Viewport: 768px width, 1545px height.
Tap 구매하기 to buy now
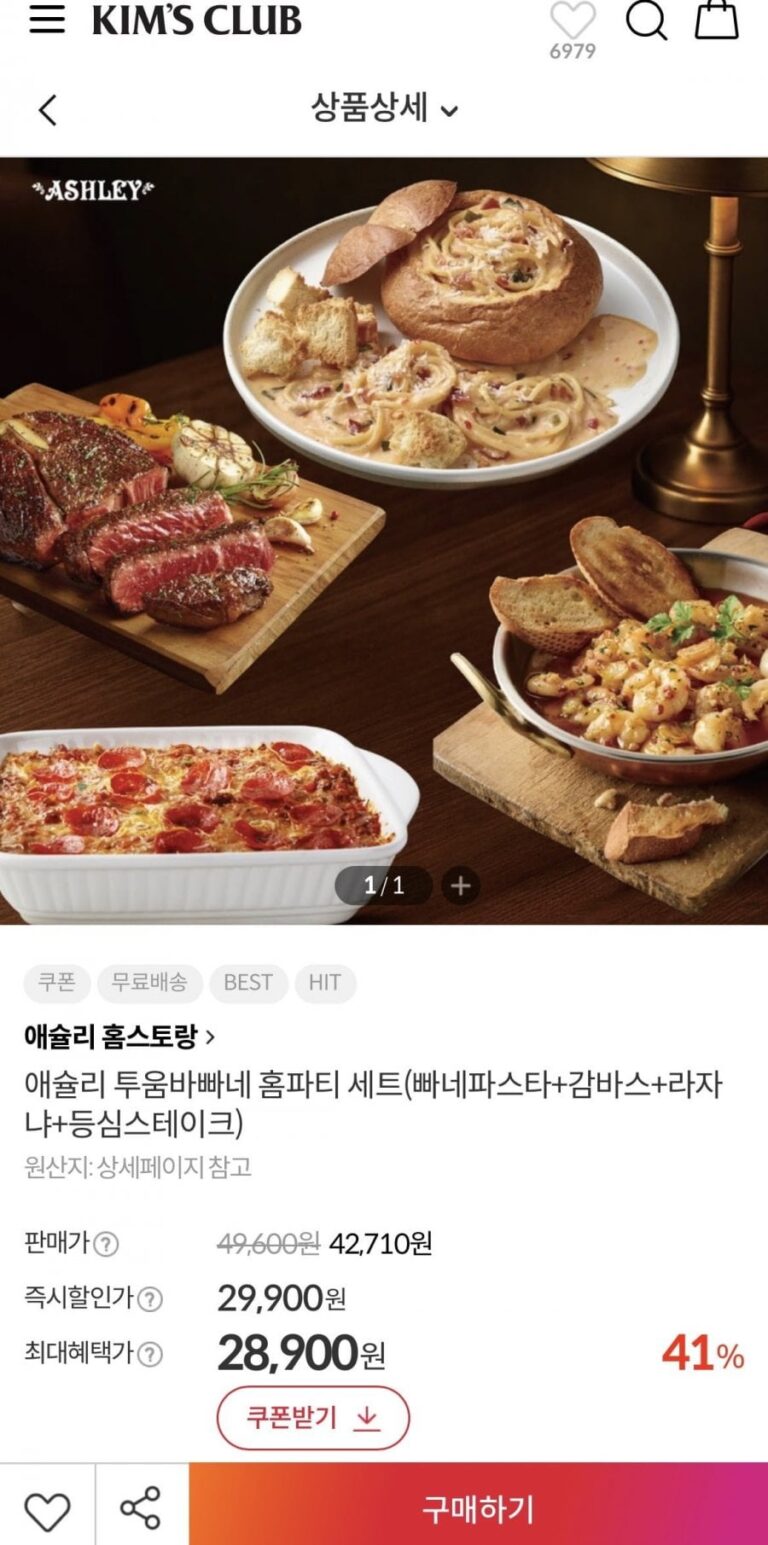click(478, 1509)
